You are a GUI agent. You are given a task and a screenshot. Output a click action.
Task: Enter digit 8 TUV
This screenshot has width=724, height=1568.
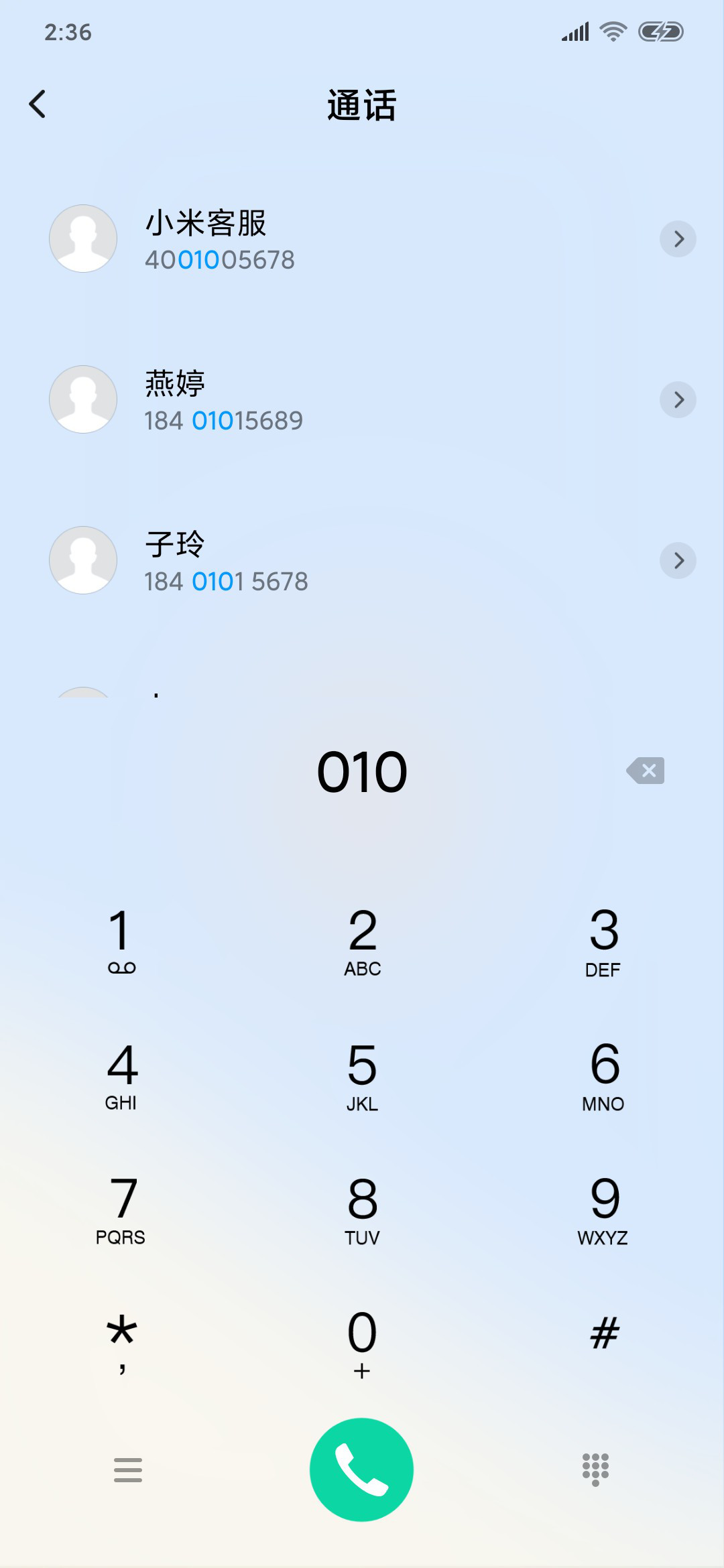pos(362,1208)
